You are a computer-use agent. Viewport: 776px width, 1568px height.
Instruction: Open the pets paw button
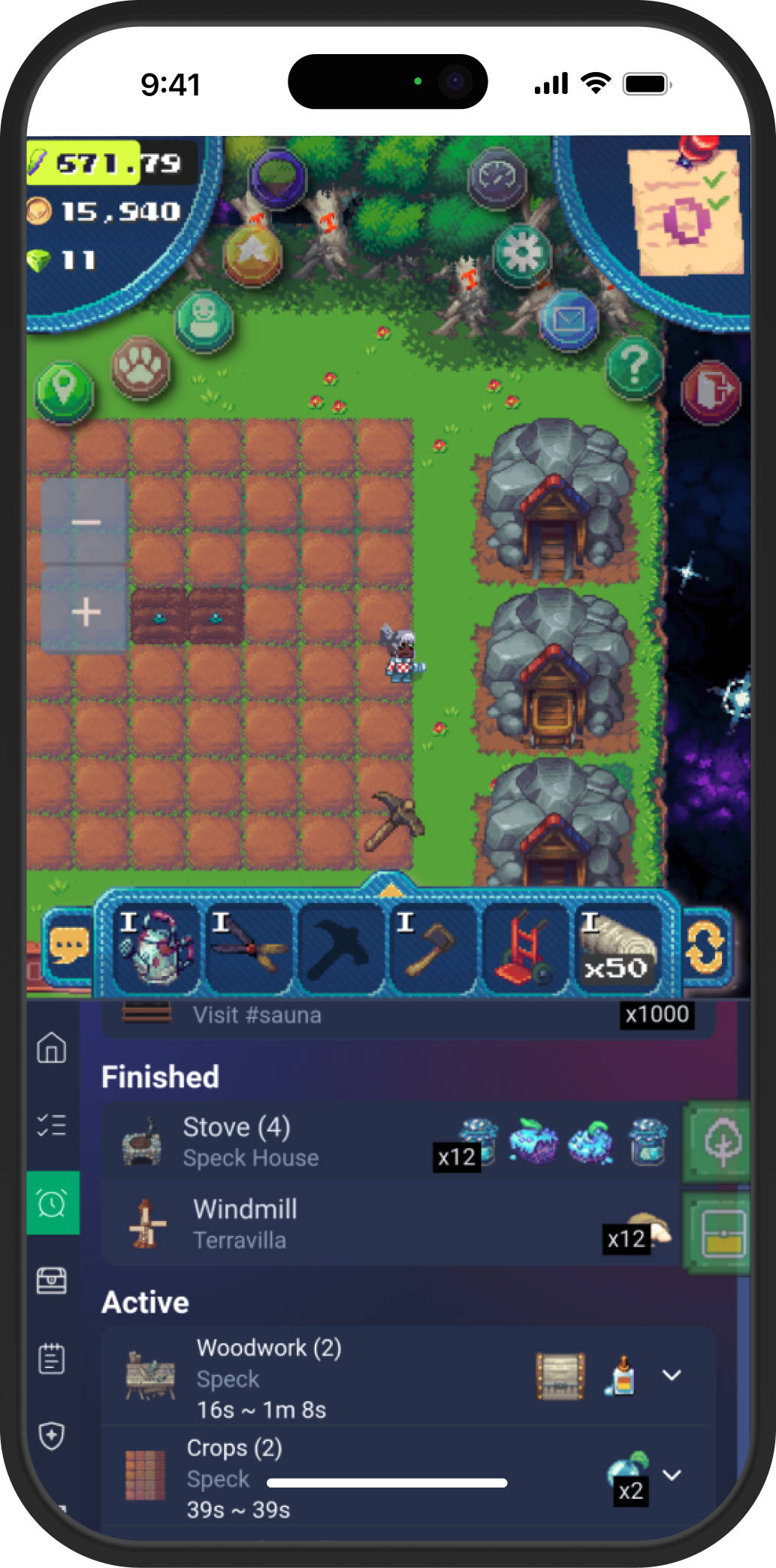tap(140, 368)
